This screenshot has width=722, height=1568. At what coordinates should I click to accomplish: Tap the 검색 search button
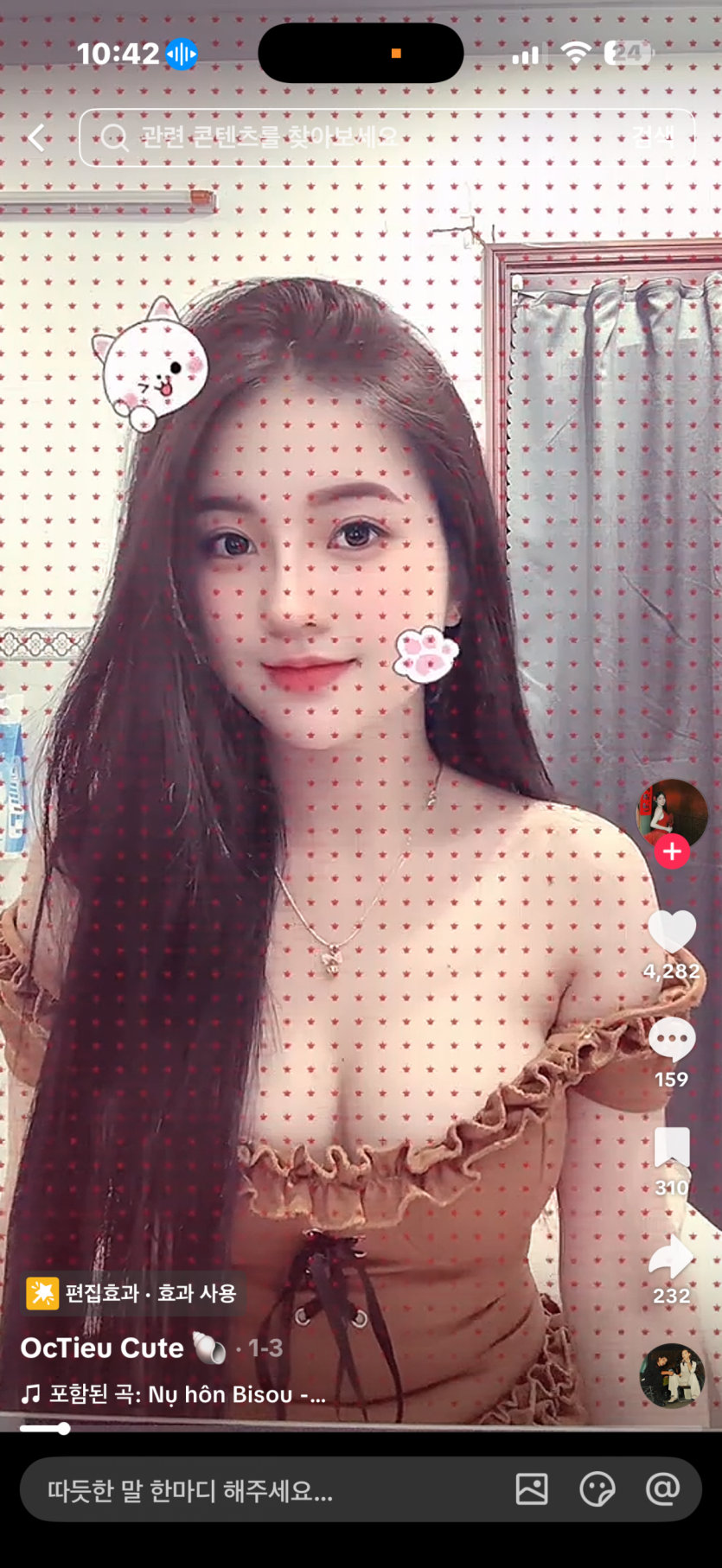click(653, 137)
